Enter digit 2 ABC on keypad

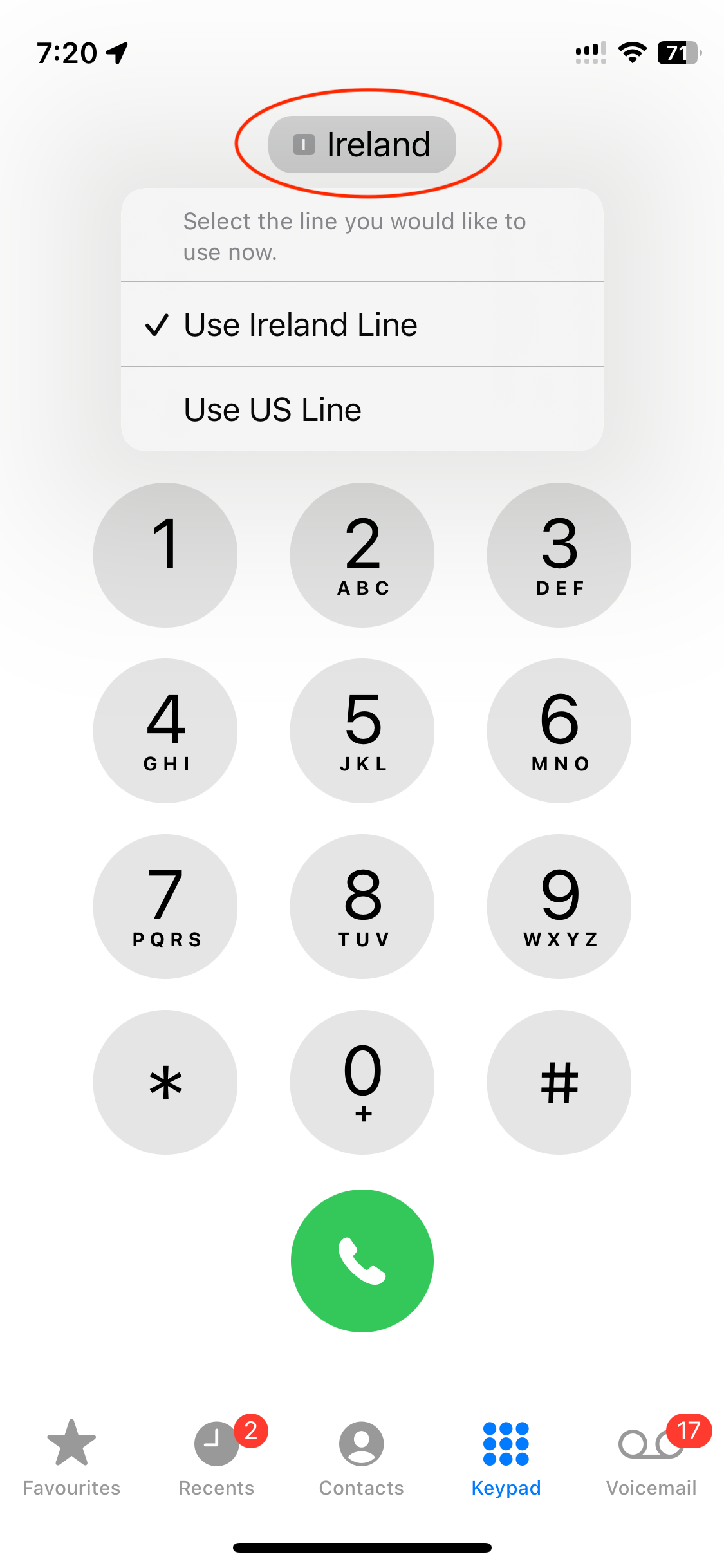(x=362, y=555)
